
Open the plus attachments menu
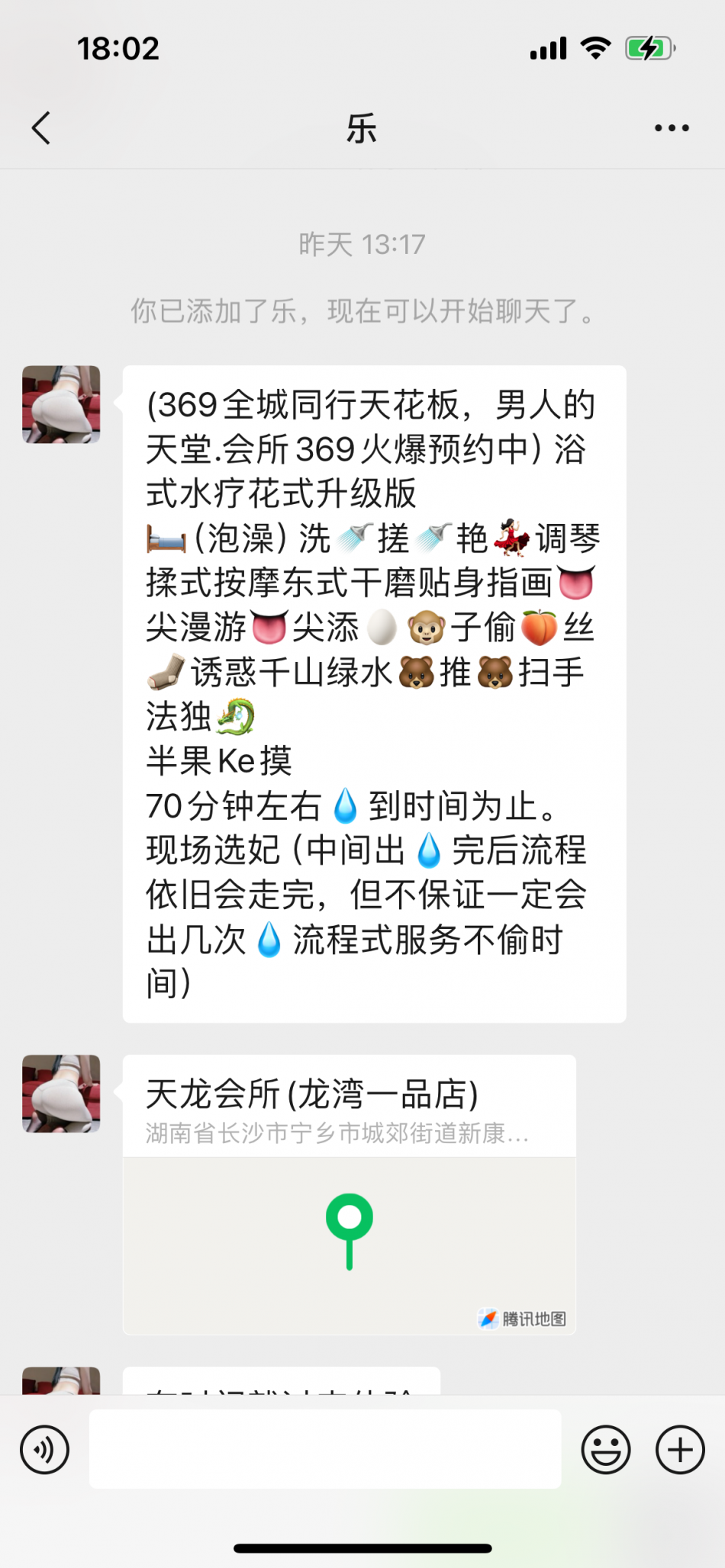point(680,1449)
